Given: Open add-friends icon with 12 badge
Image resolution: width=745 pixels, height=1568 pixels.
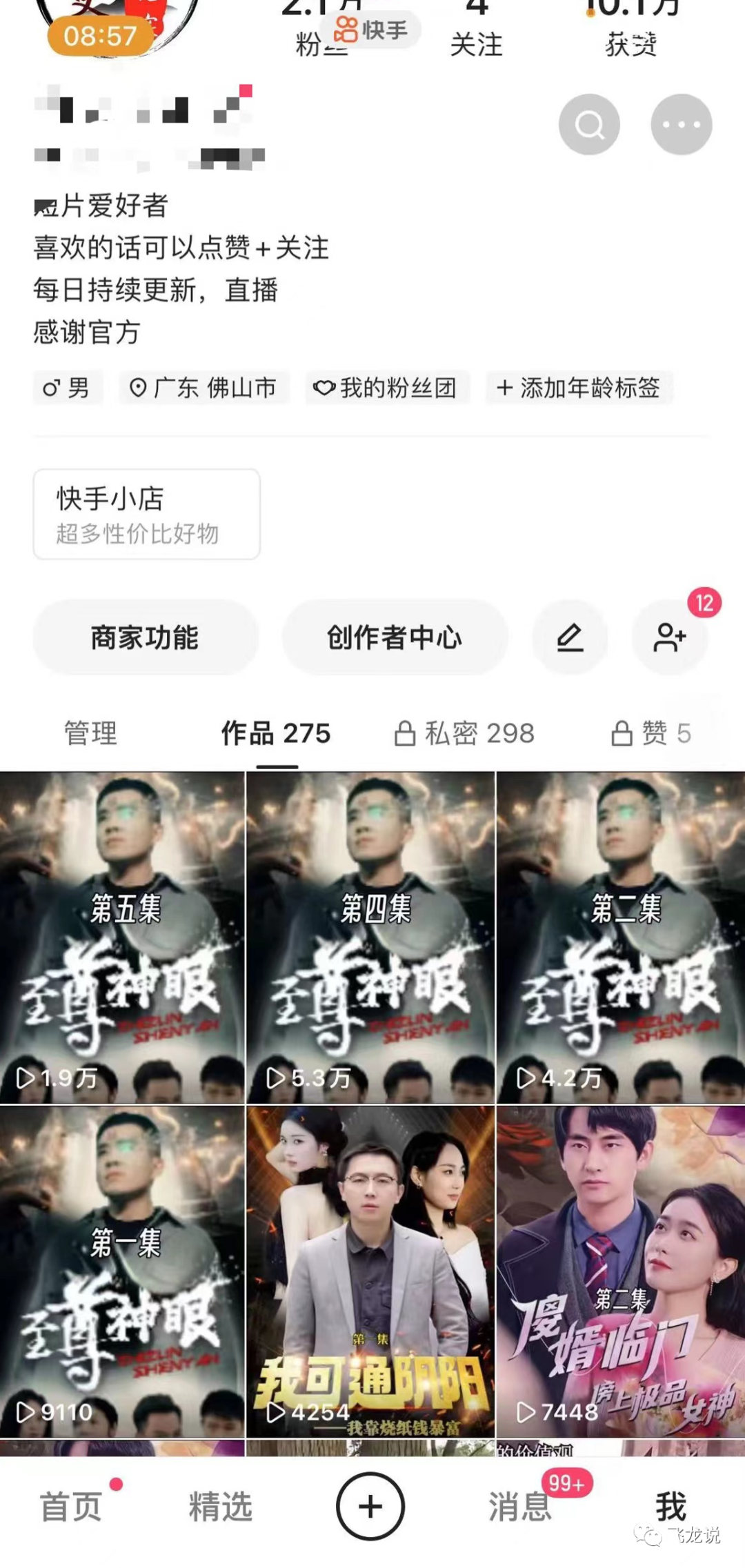Looking at the screenshot, I should pyautogui.click(x=669, y=637).
